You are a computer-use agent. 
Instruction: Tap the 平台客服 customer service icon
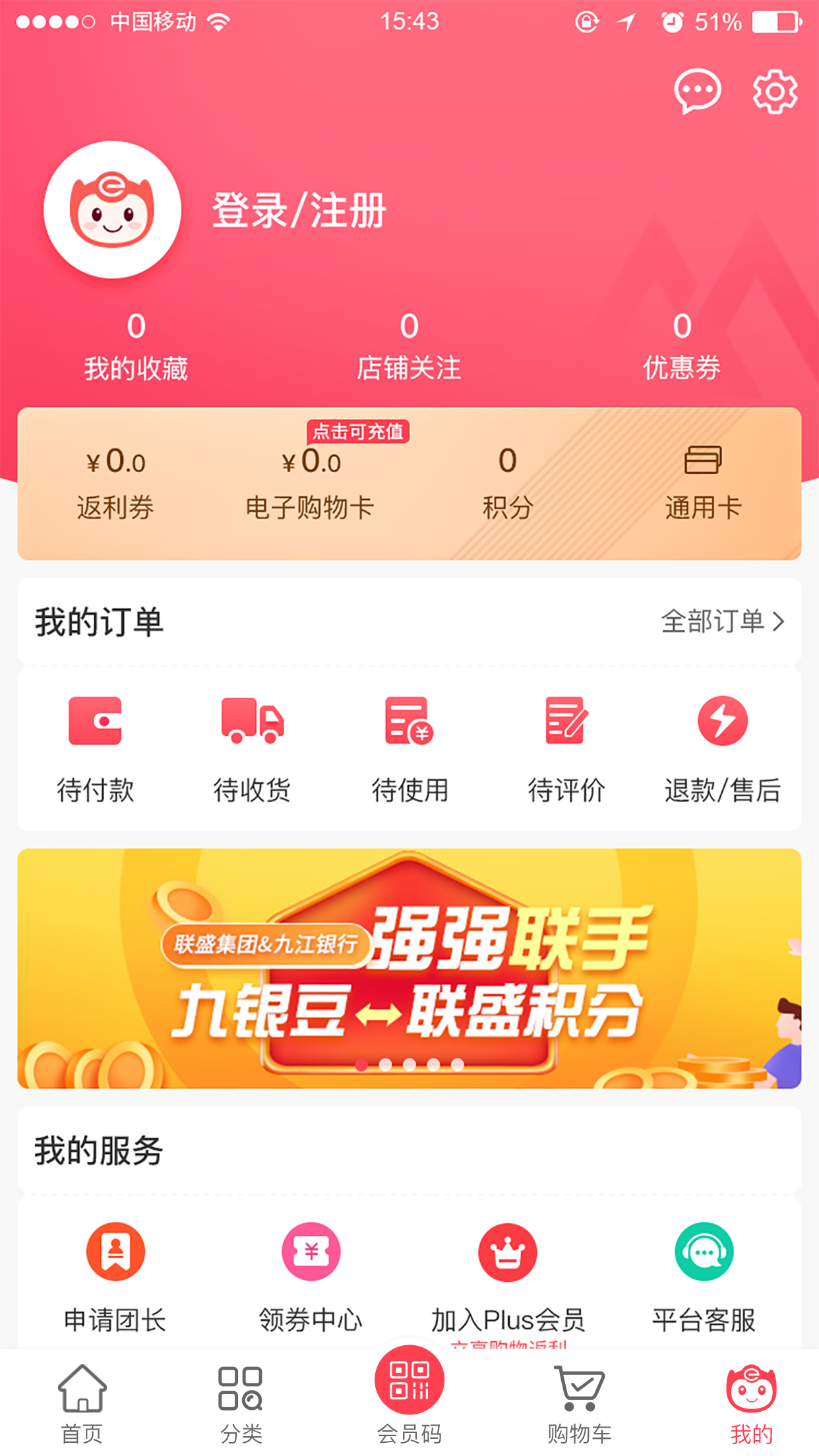(x=703, y=1252)
